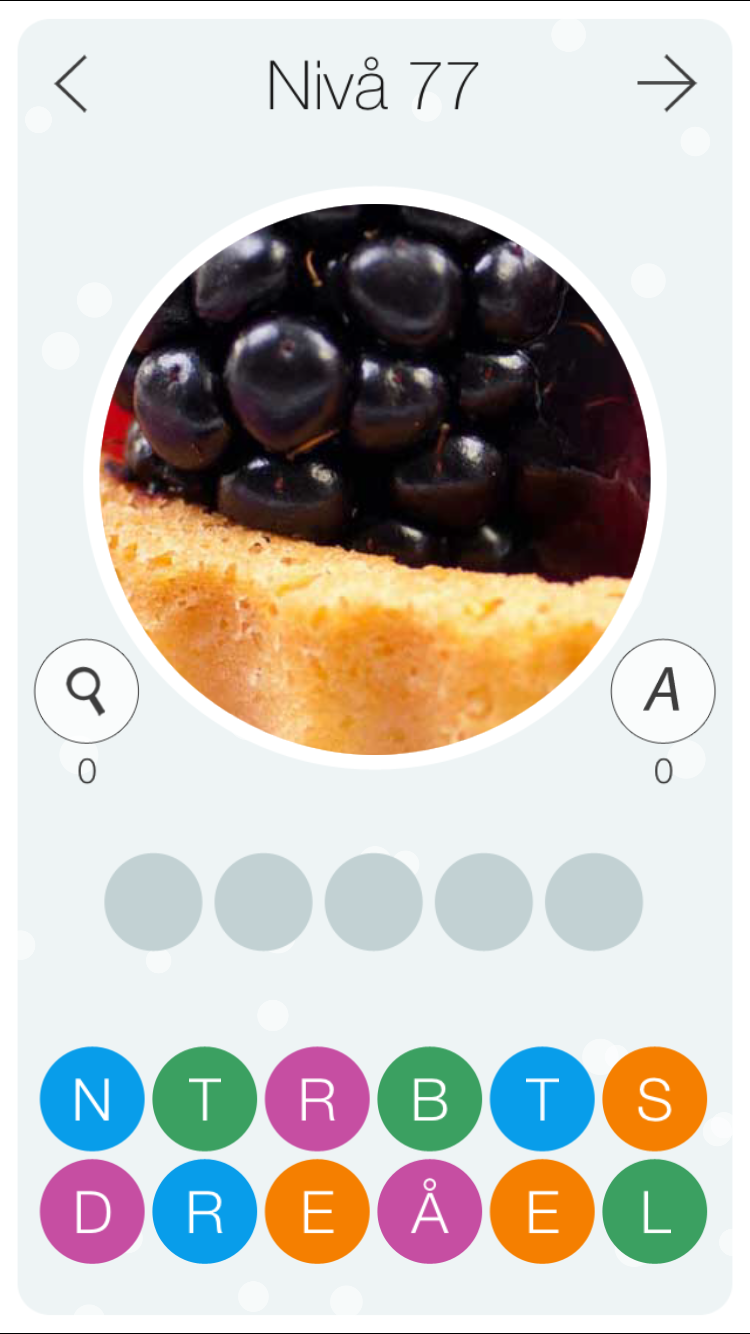Choose the orange letter S

click(655, 1099)
